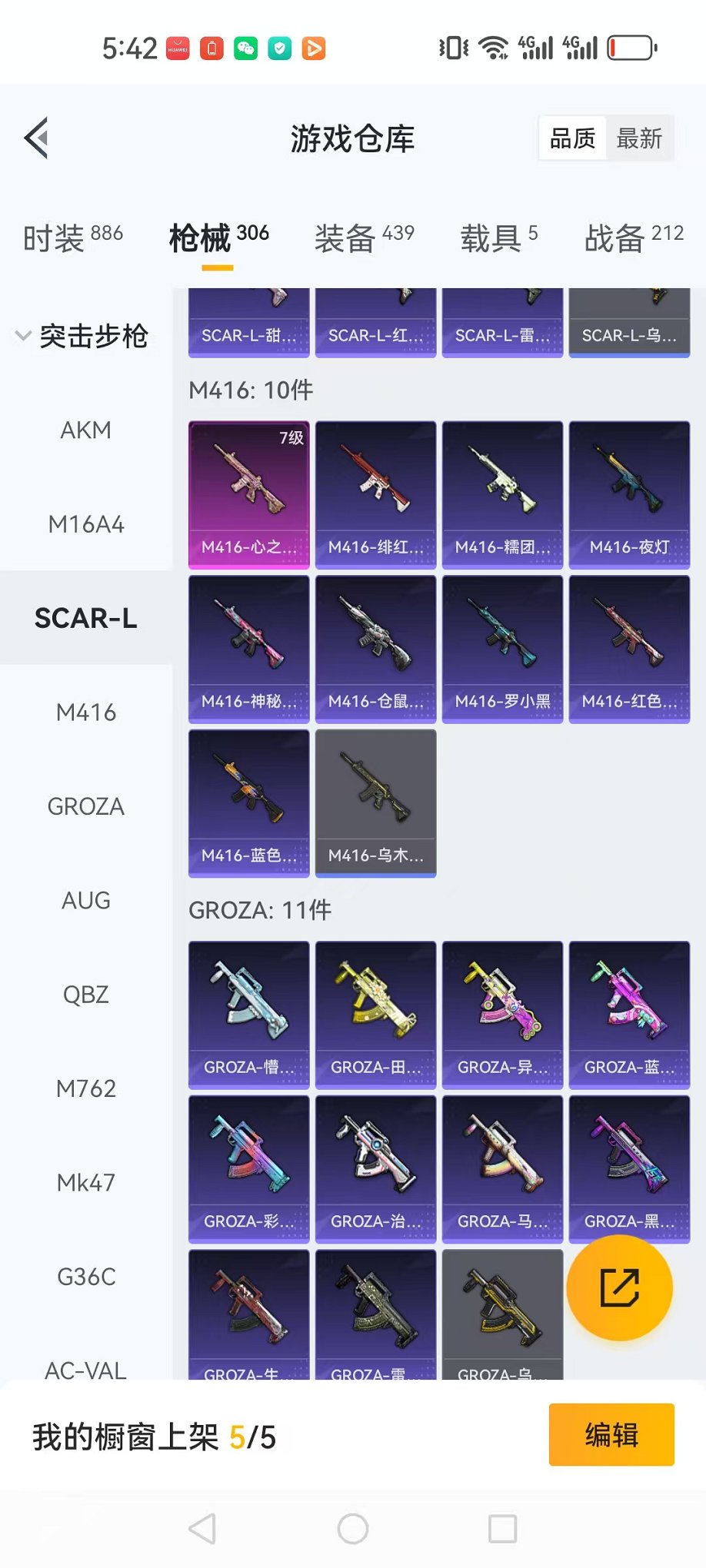Jump to GROZA in the sidebar
The image size is (706, 1568).
(x=86, y=806)
